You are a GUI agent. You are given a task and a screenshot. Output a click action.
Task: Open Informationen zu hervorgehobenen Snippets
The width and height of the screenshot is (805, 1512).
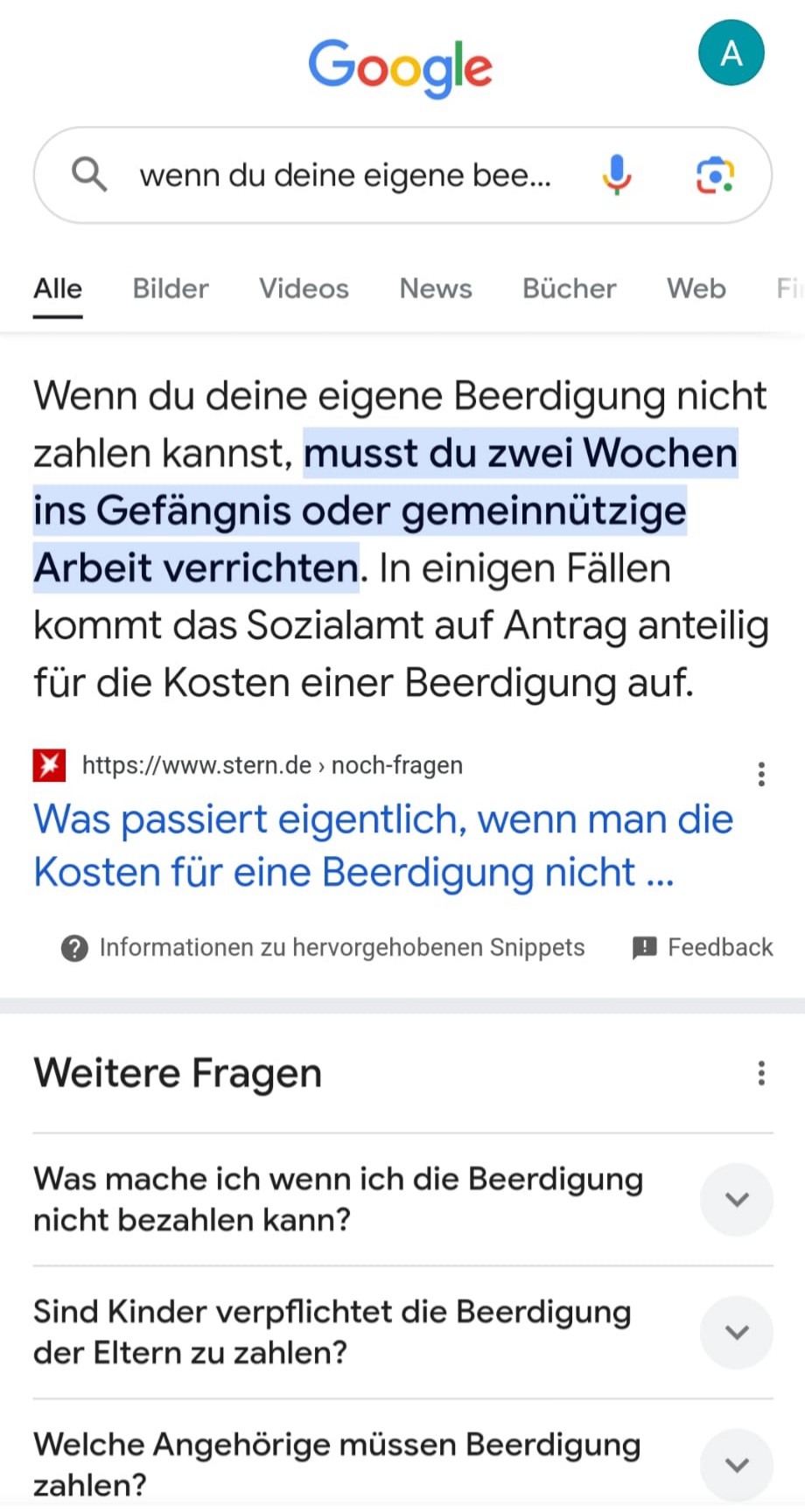[x=324, y=947]
